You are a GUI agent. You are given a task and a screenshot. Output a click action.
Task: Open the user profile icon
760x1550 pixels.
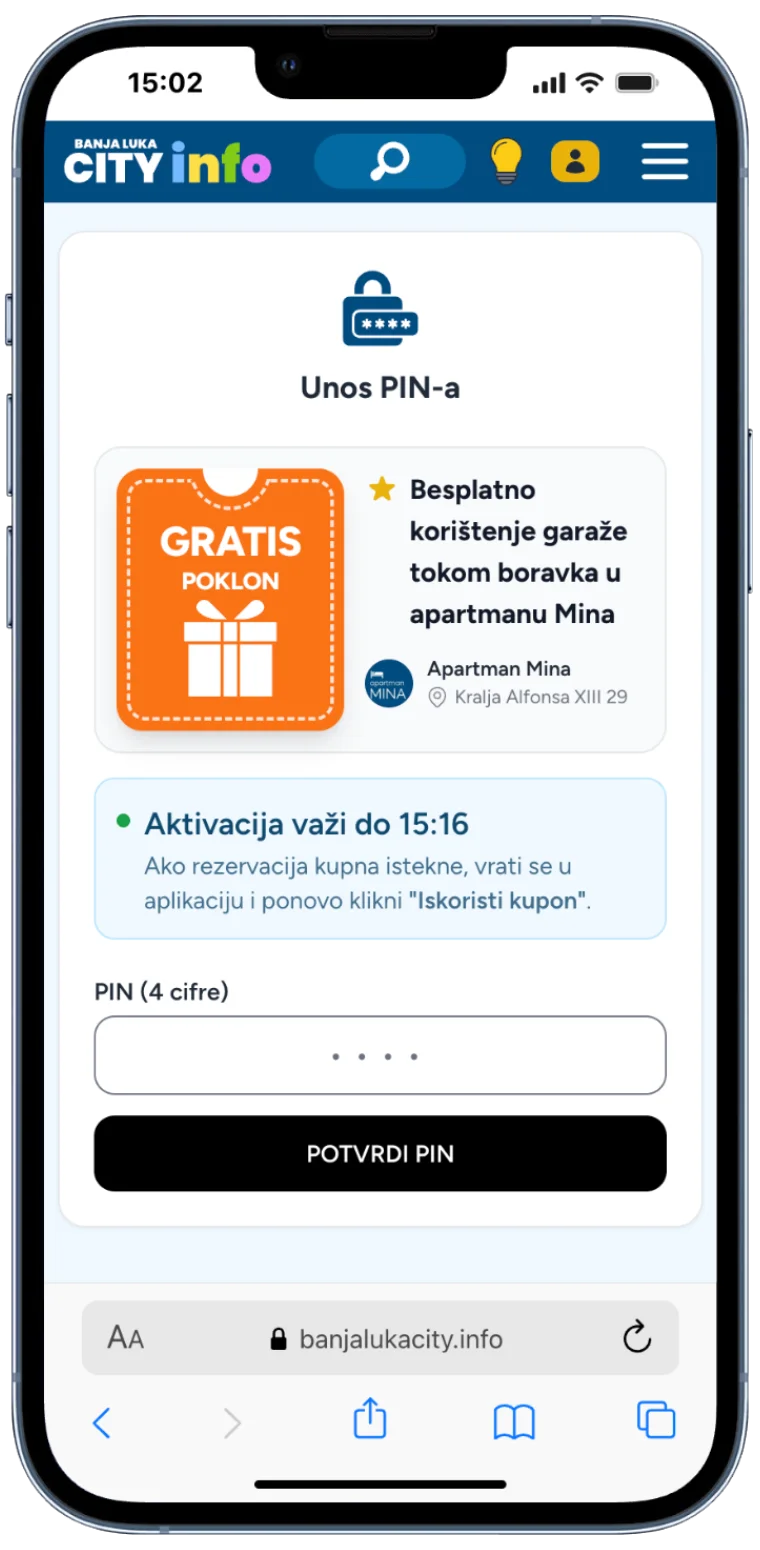click(575, 161)
